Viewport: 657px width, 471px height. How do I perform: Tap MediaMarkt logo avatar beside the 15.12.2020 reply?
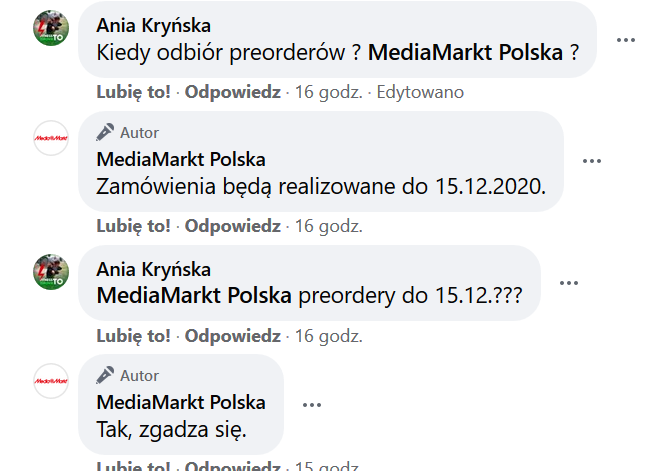(51, 138)
